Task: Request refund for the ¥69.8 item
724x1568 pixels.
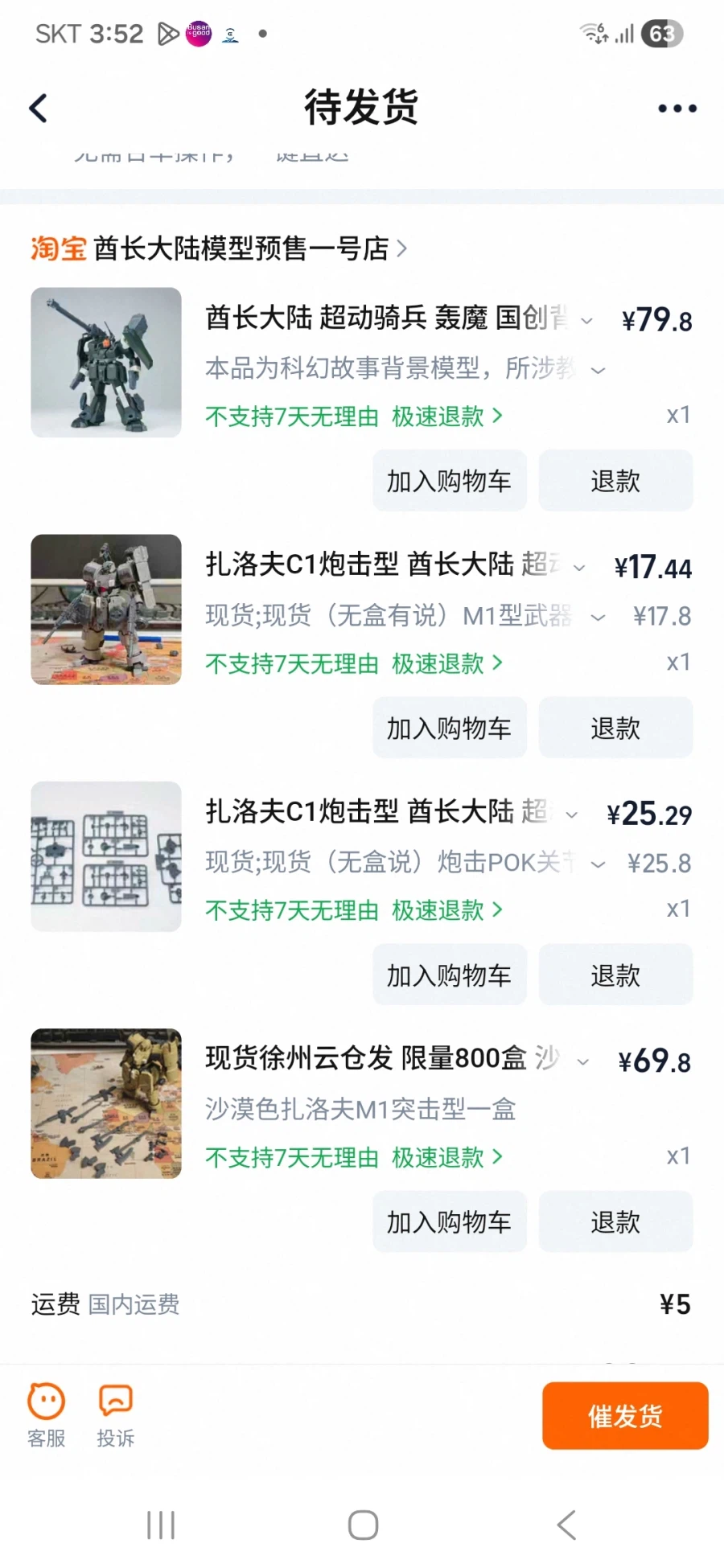Action: pos(615,1221)
